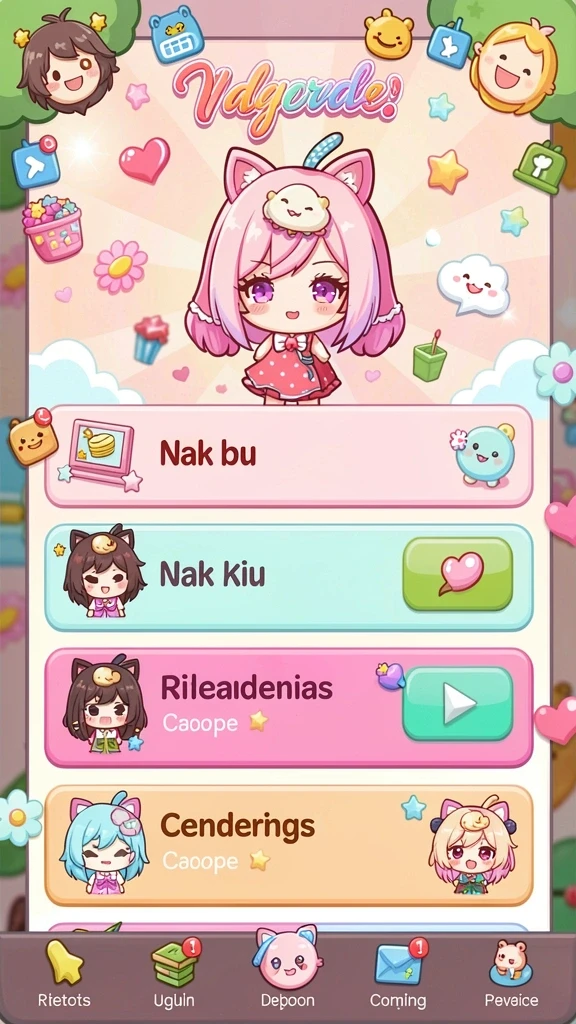
Task: Open the Nak bu row
Action: click(x=289, y=456)
